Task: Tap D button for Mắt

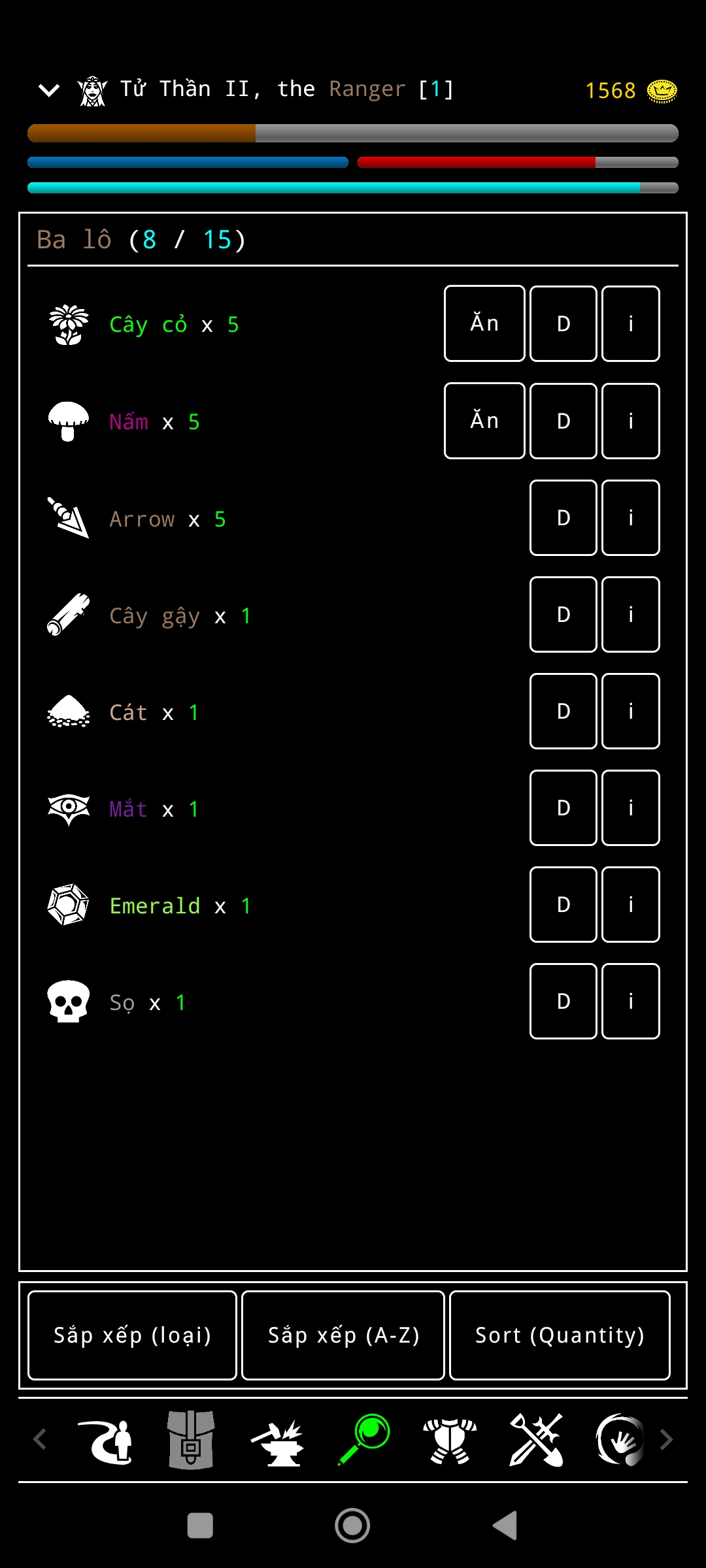Action: click(x=563, y=808)
